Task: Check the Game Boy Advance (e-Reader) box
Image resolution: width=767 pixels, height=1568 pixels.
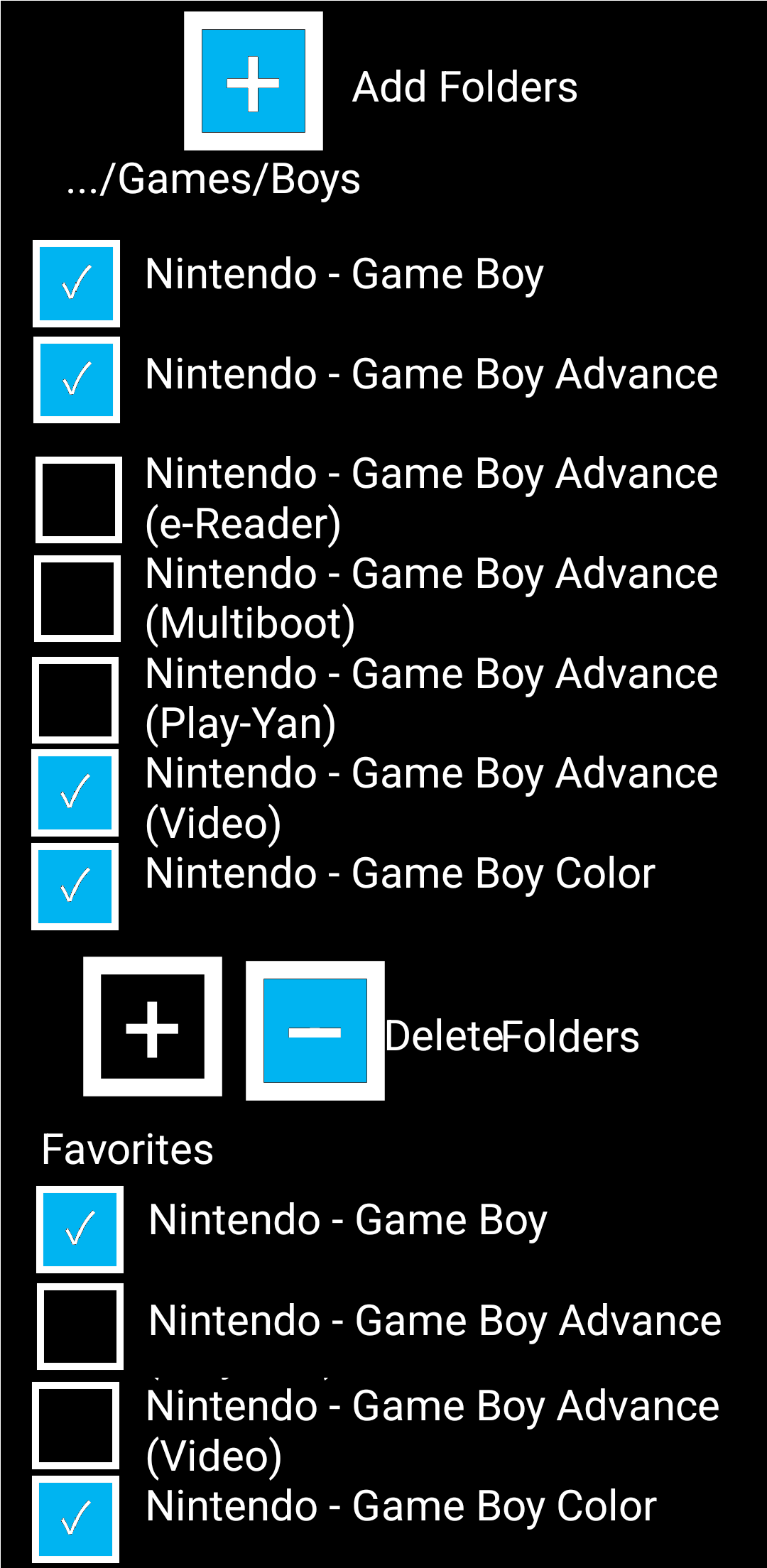Action: [78, 500]
